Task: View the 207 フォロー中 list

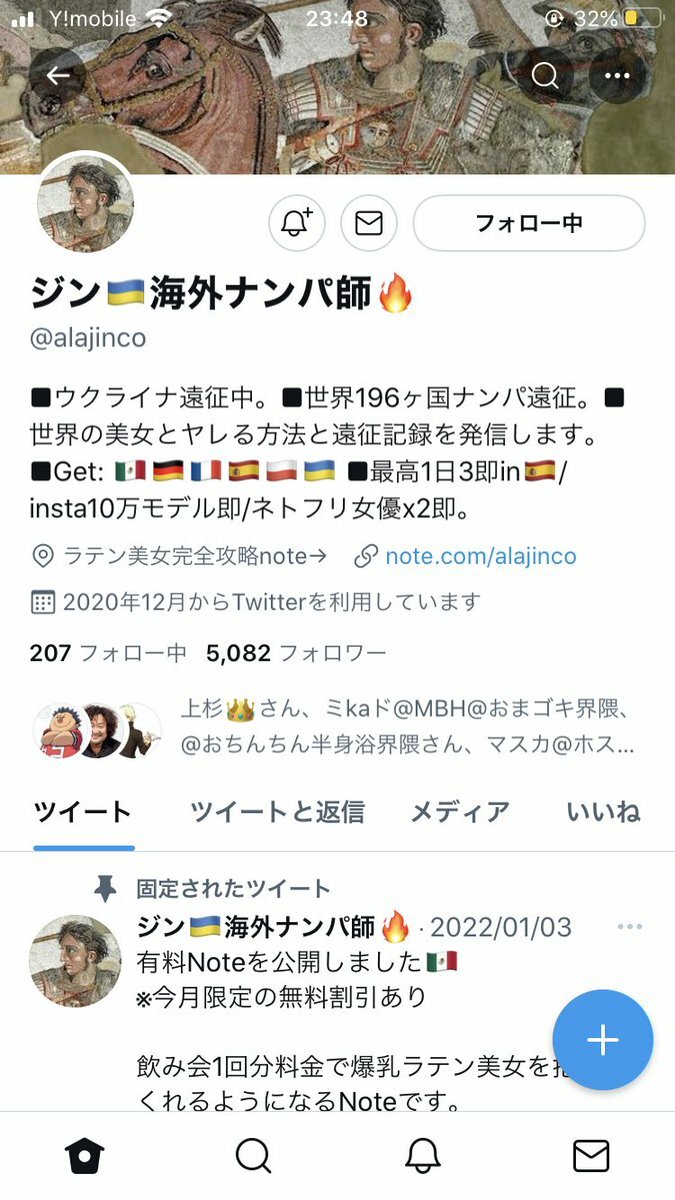Action: (x=108, y=653)
